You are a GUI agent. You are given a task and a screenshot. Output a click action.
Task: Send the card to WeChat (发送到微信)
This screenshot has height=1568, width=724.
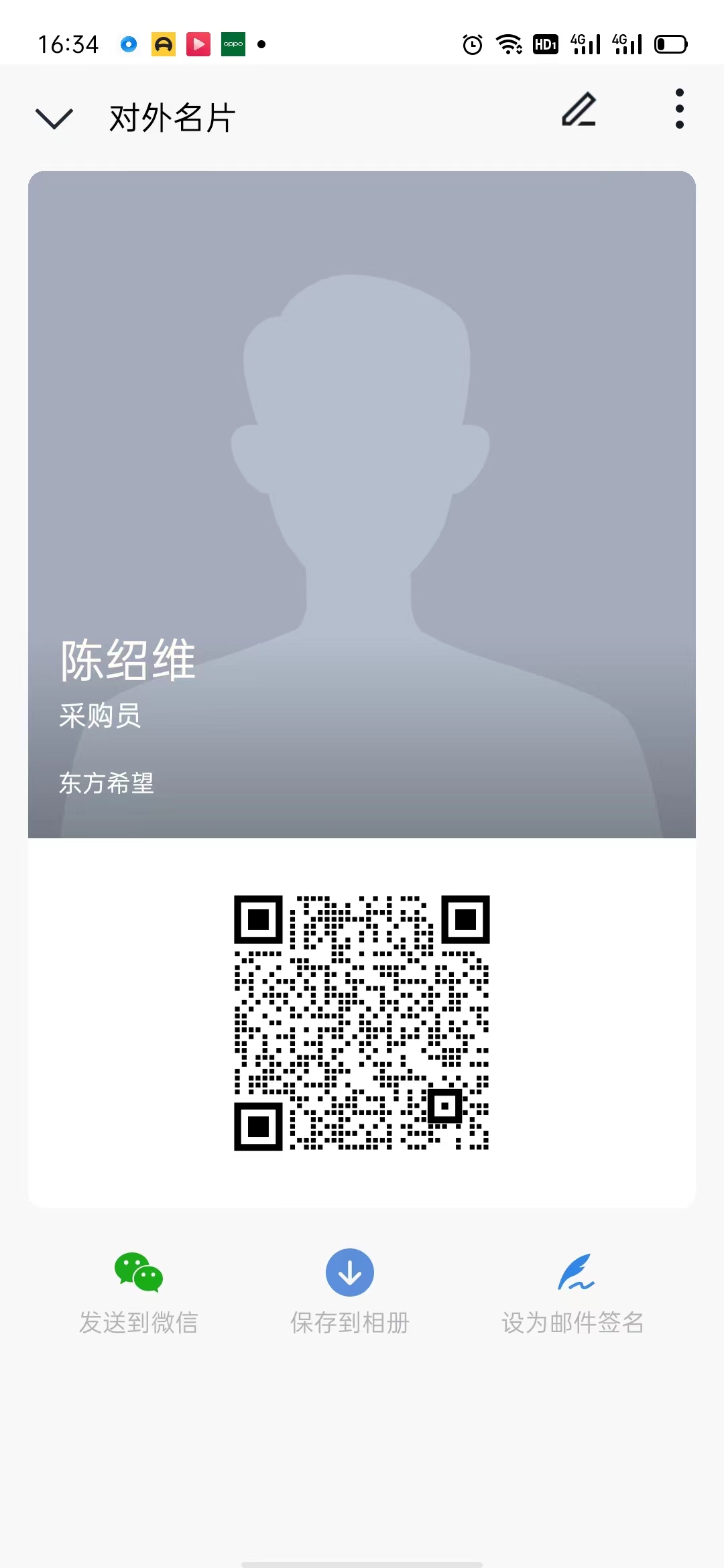click(x=139, y=1291)
